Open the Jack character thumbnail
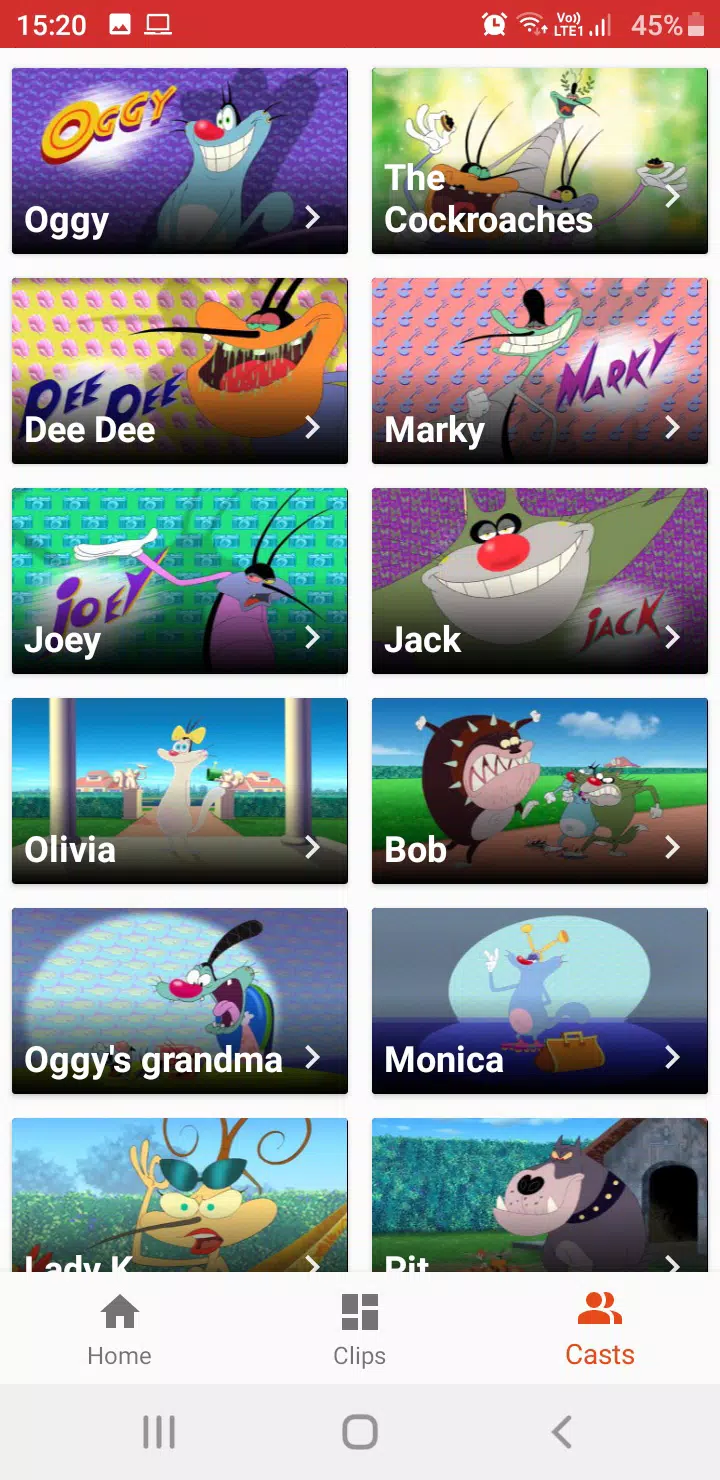The height and width of the screenshot is (1480, 720). click(540, 580)
